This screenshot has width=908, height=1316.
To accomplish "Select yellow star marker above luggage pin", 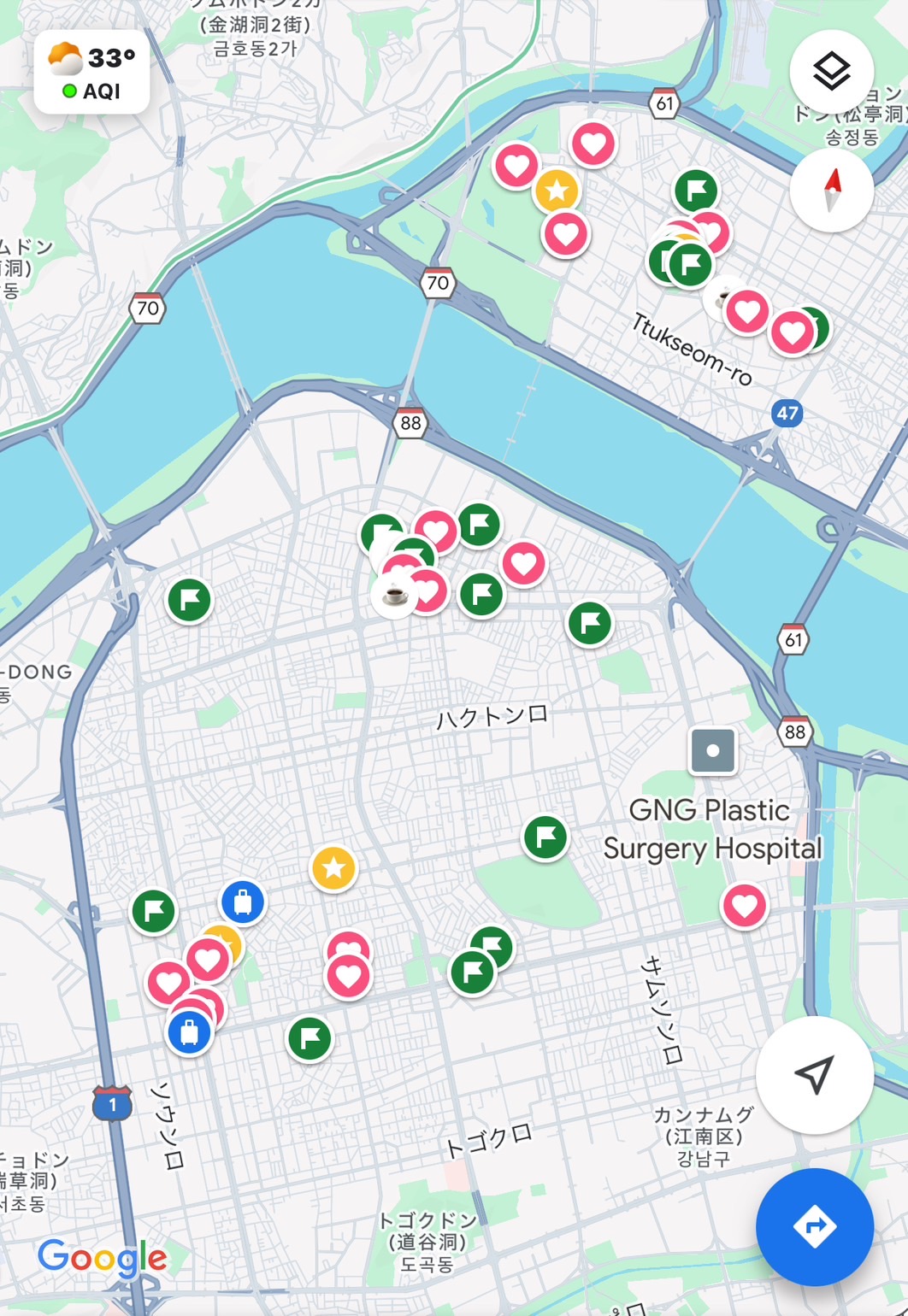I will click(333, 868).
